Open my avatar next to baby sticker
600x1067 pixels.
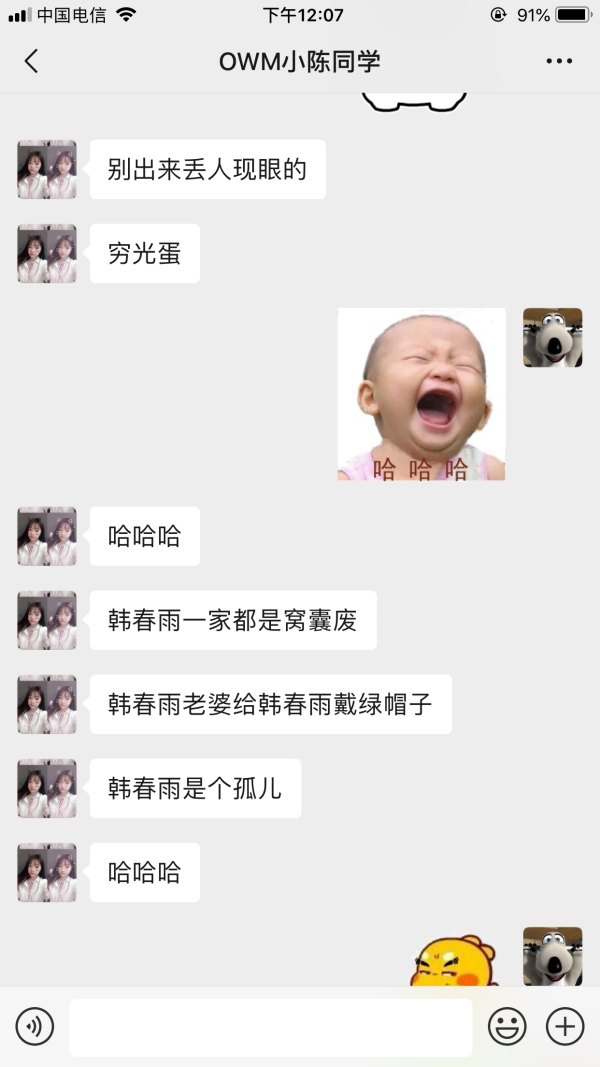tap(552, 338)
